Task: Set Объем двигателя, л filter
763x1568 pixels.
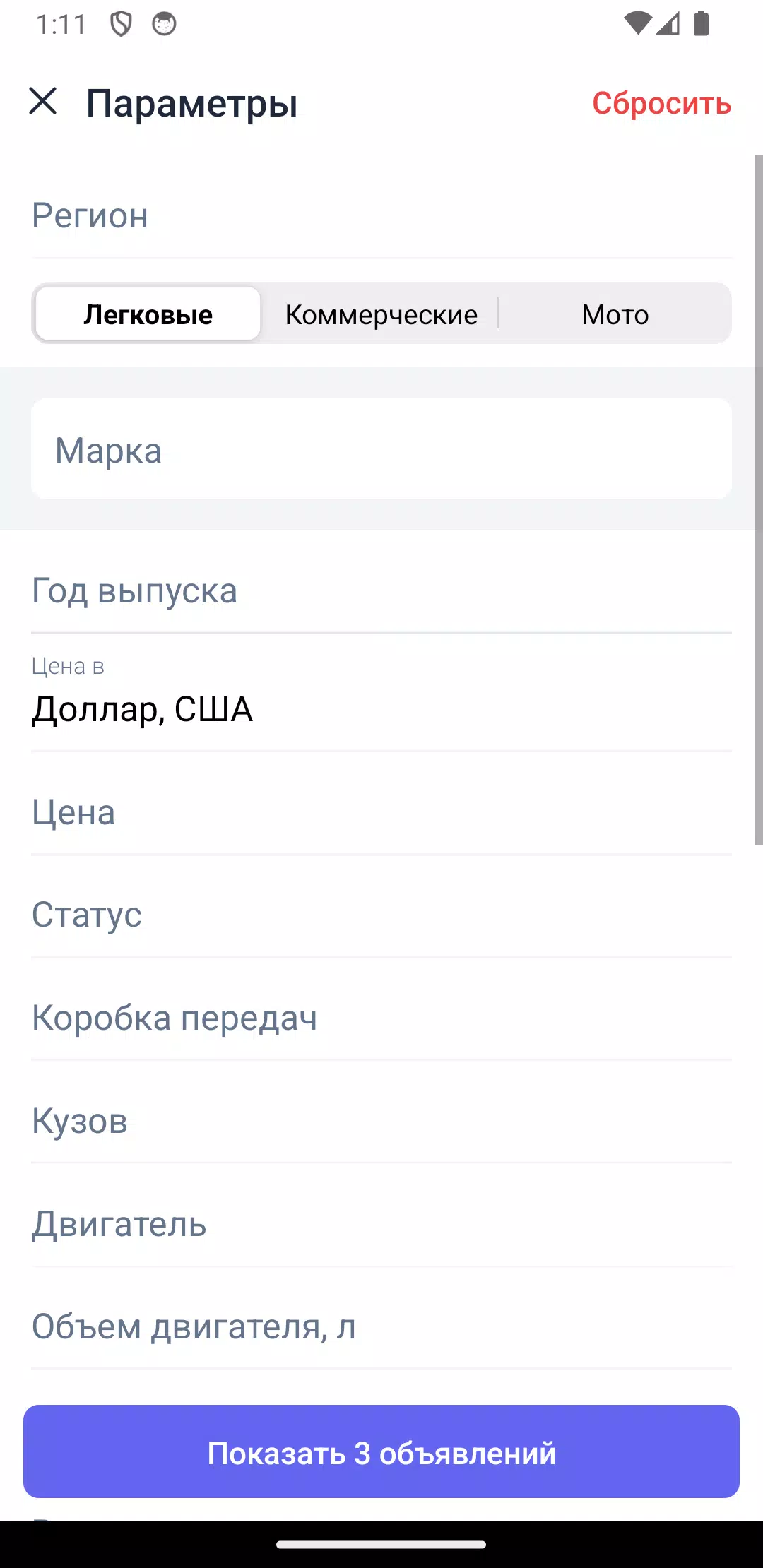Action: coord(381,1326)
